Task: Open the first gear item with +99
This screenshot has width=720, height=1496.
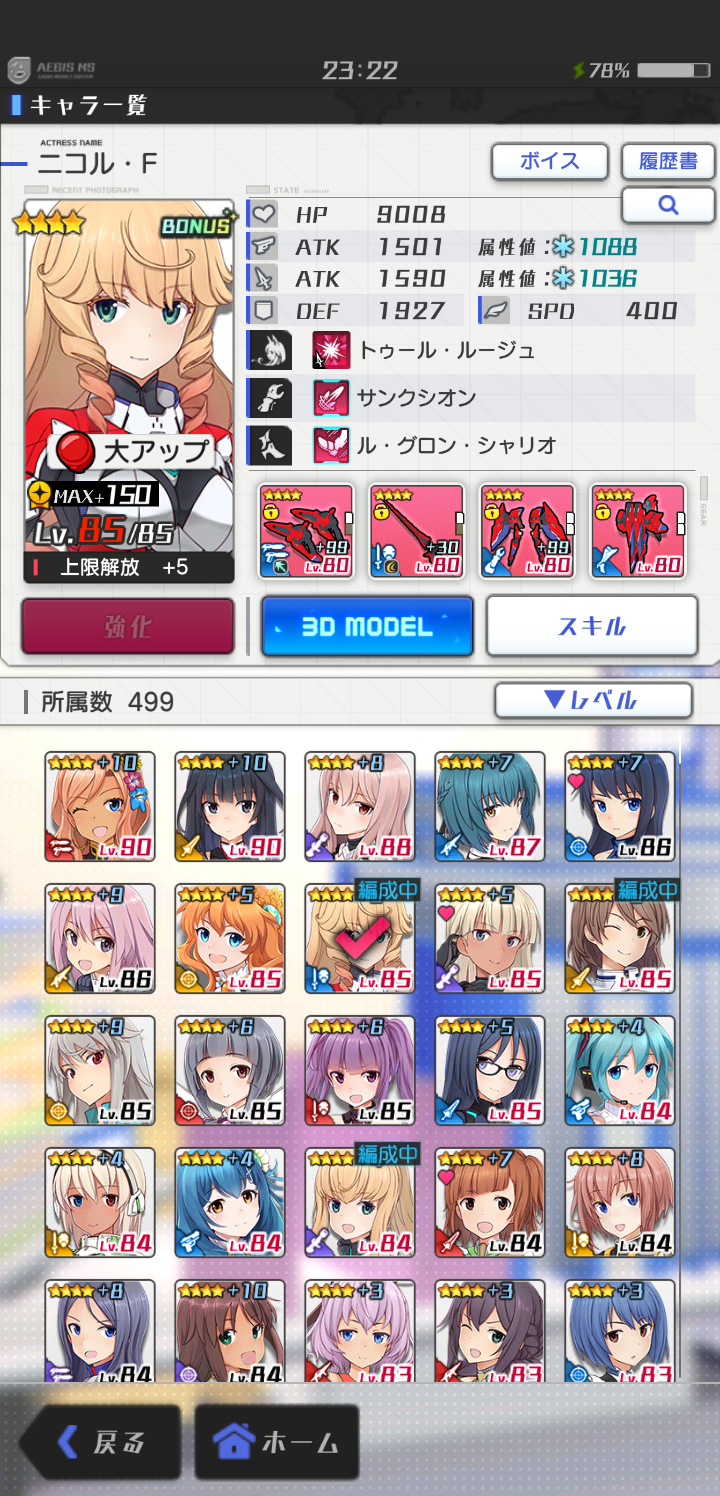Action: (x=306, y=532)
